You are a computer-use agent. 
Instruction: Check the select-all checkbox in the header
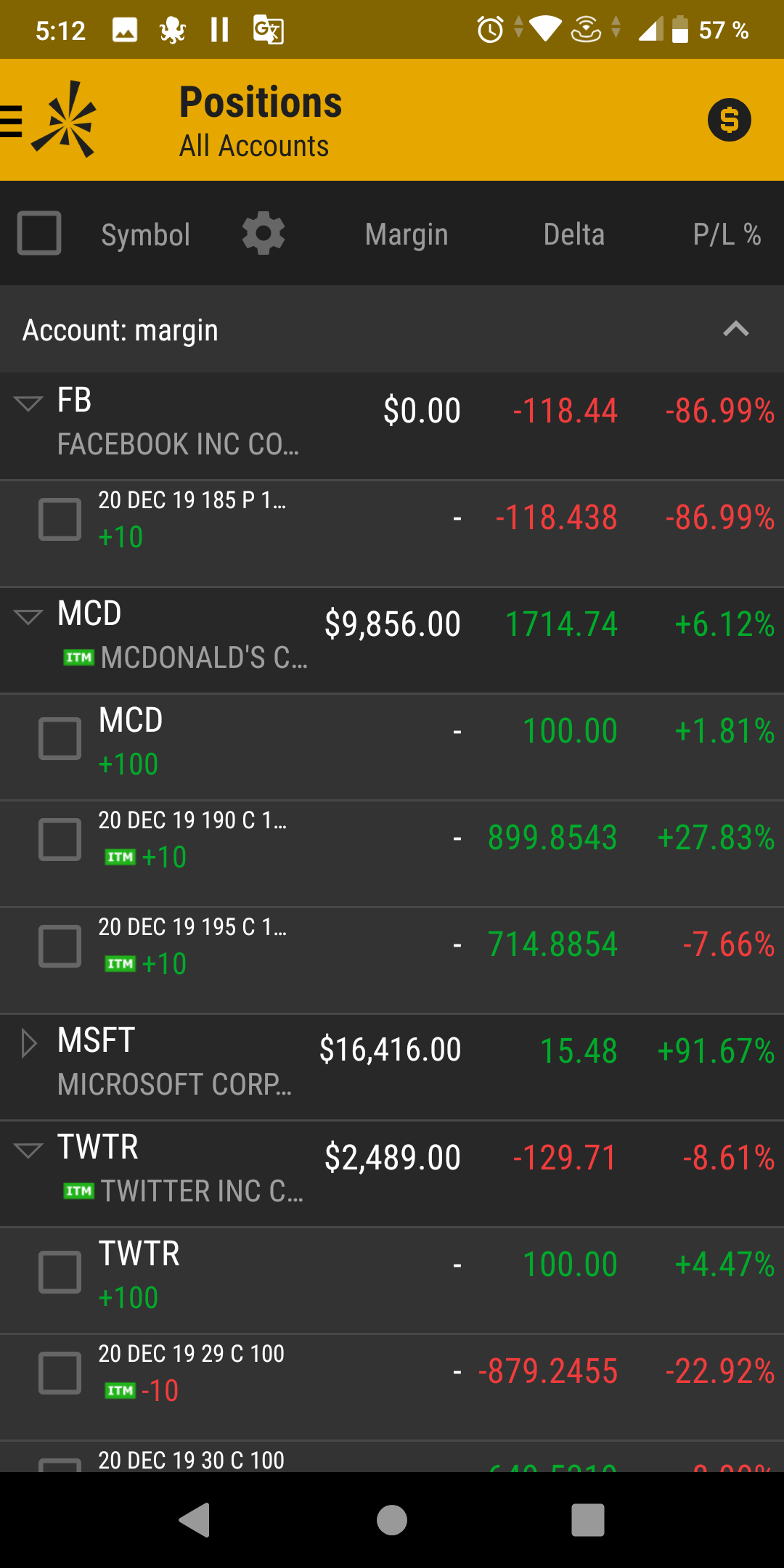[x=38, y=233]
